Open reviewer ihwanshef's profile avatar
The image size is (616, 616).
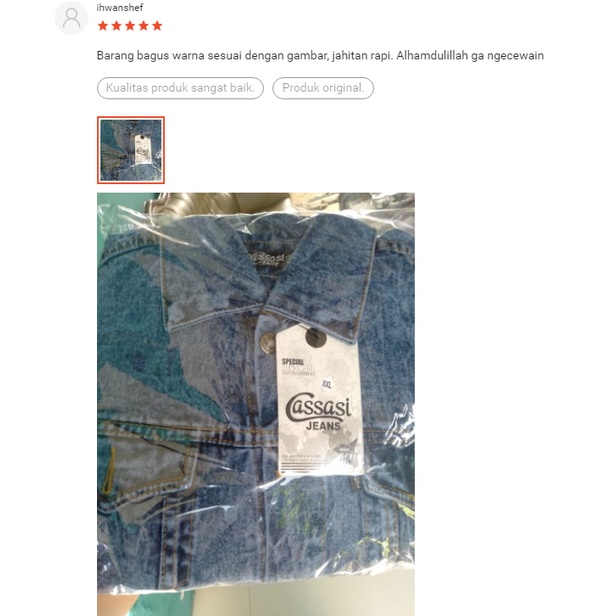71,18
